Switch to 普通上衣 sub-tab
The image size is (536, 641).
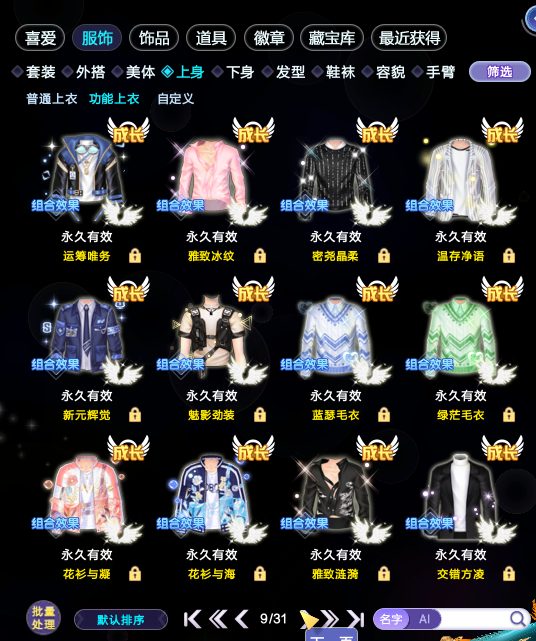(x=52, y=99)
